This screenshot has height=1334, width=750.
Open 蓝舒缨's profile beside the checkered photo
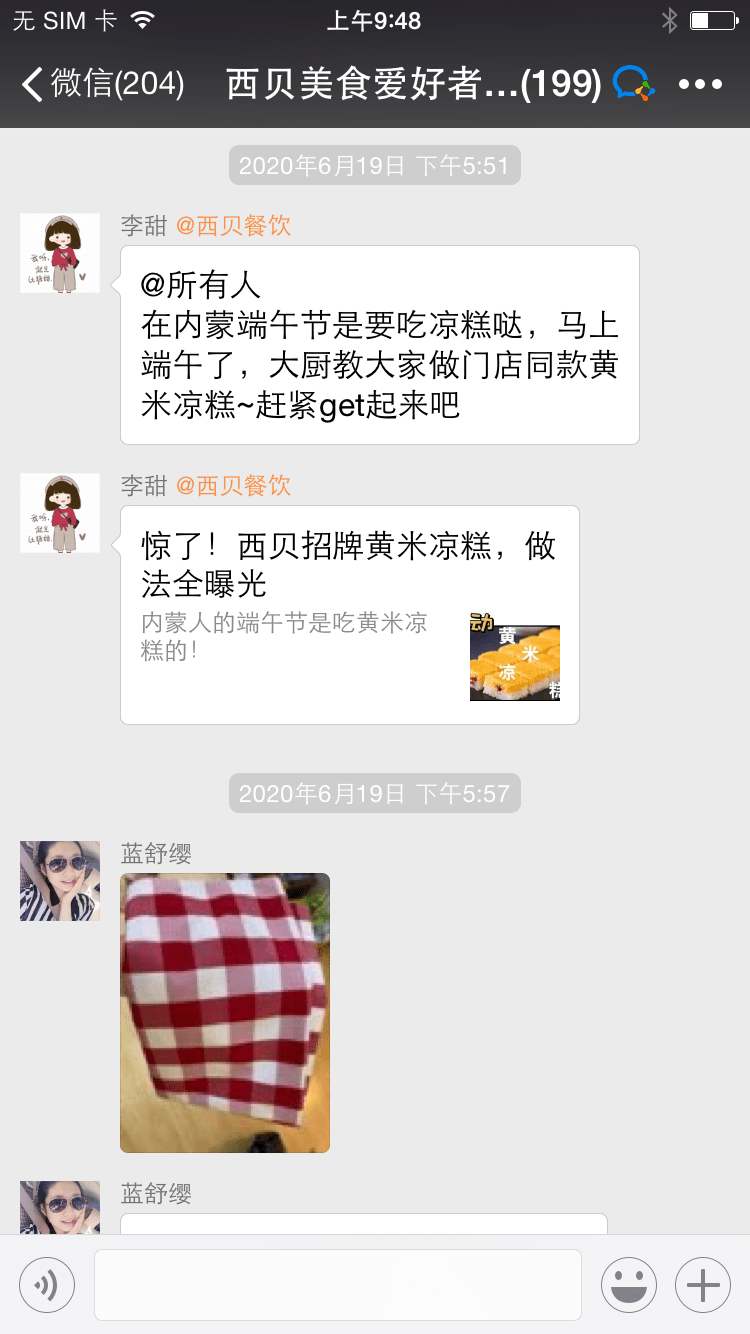(x=60, y=881)
